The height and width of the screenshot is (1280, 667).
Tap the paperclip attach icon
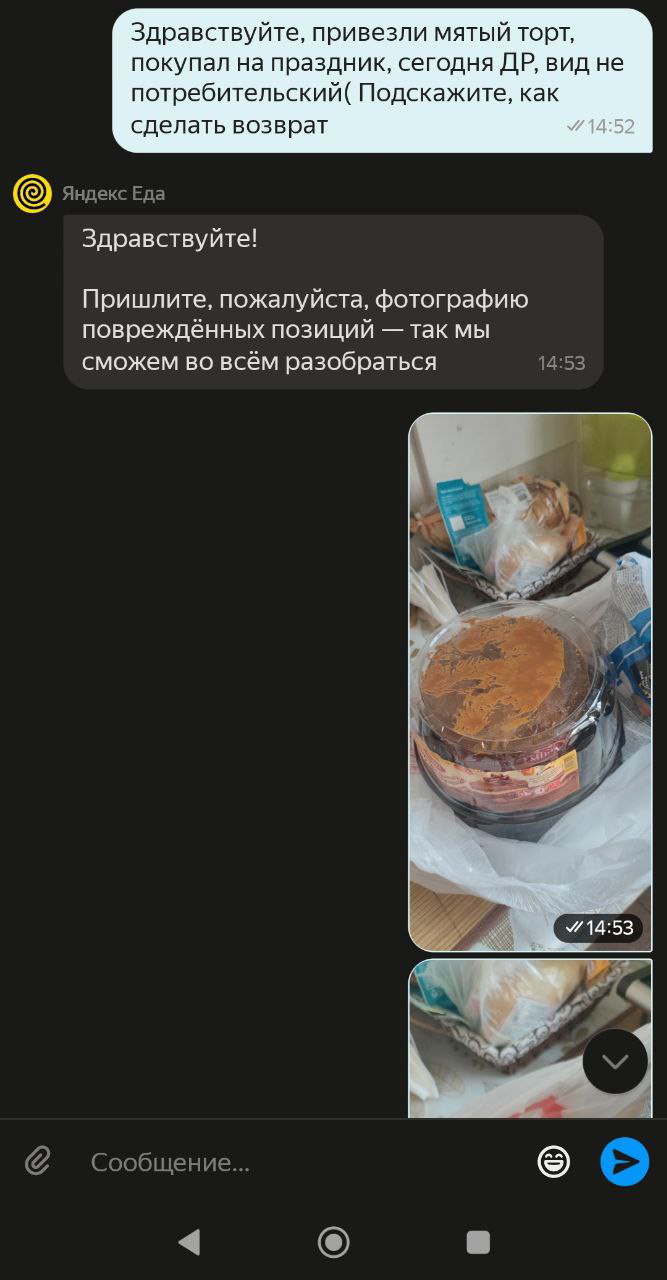click(38, 1161)
